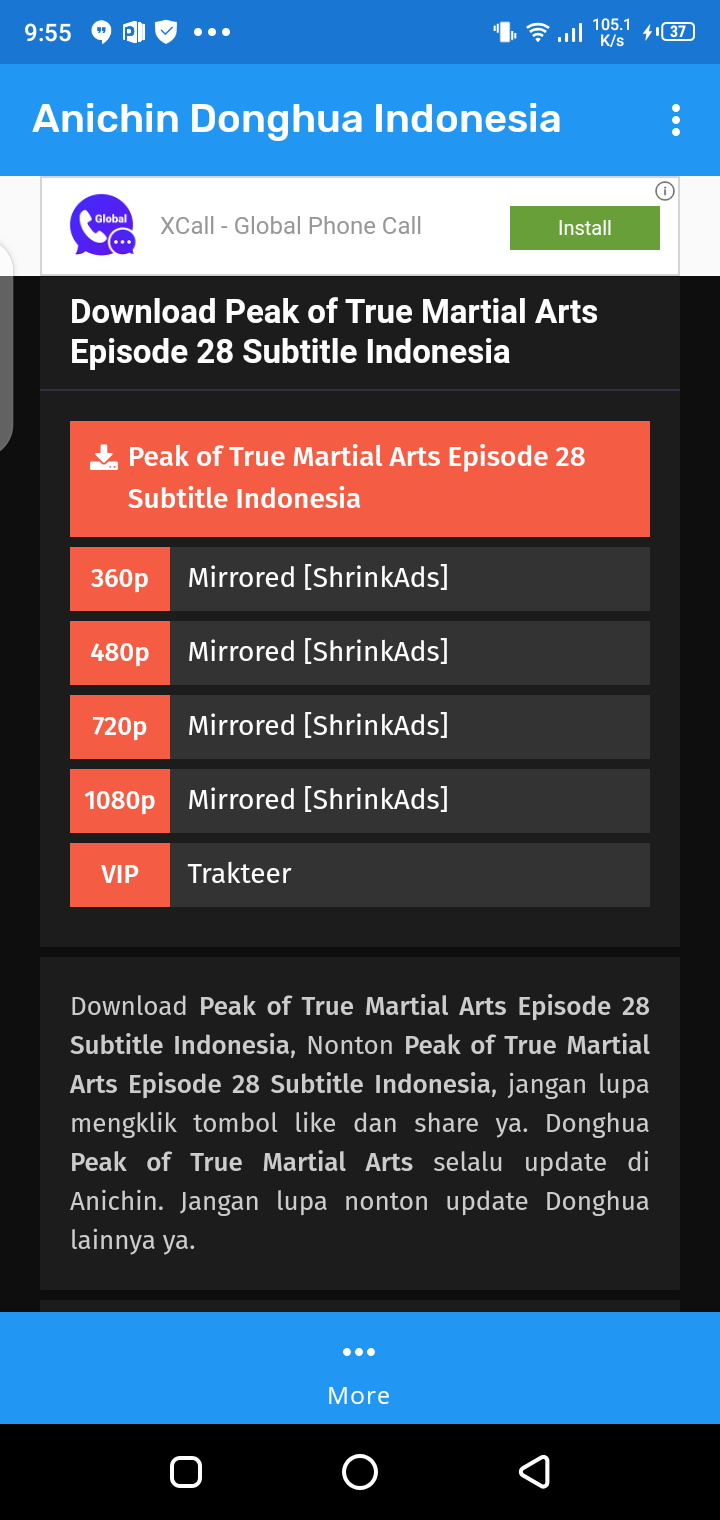The width and height of the screenshot is (720, 1520).
Task: Go to the home screen
Action: (360, 1472)
